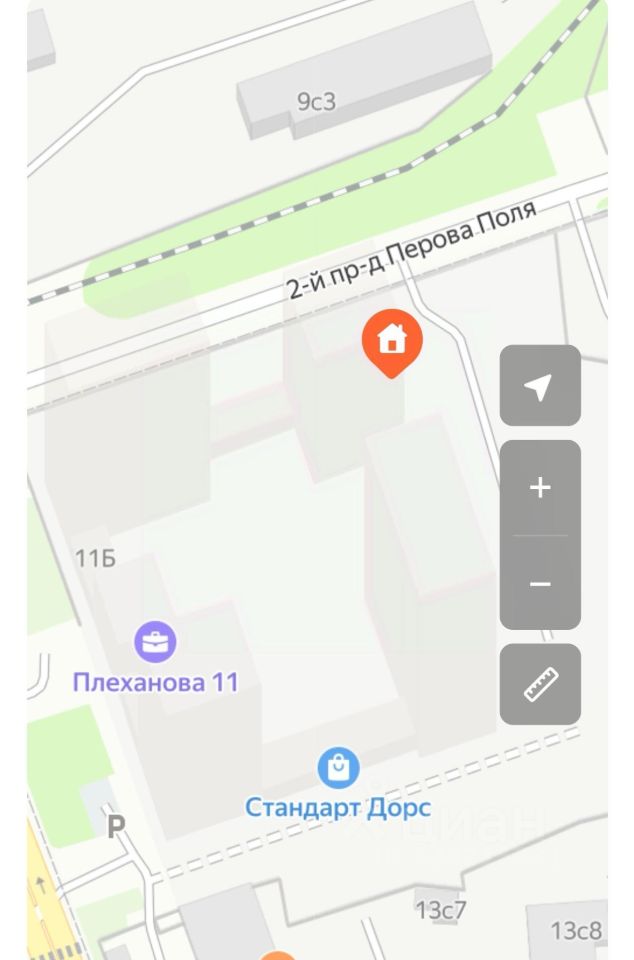This screenshot has width=634, height=960.
Task: Center map on my location
Action: click(540, 386)
